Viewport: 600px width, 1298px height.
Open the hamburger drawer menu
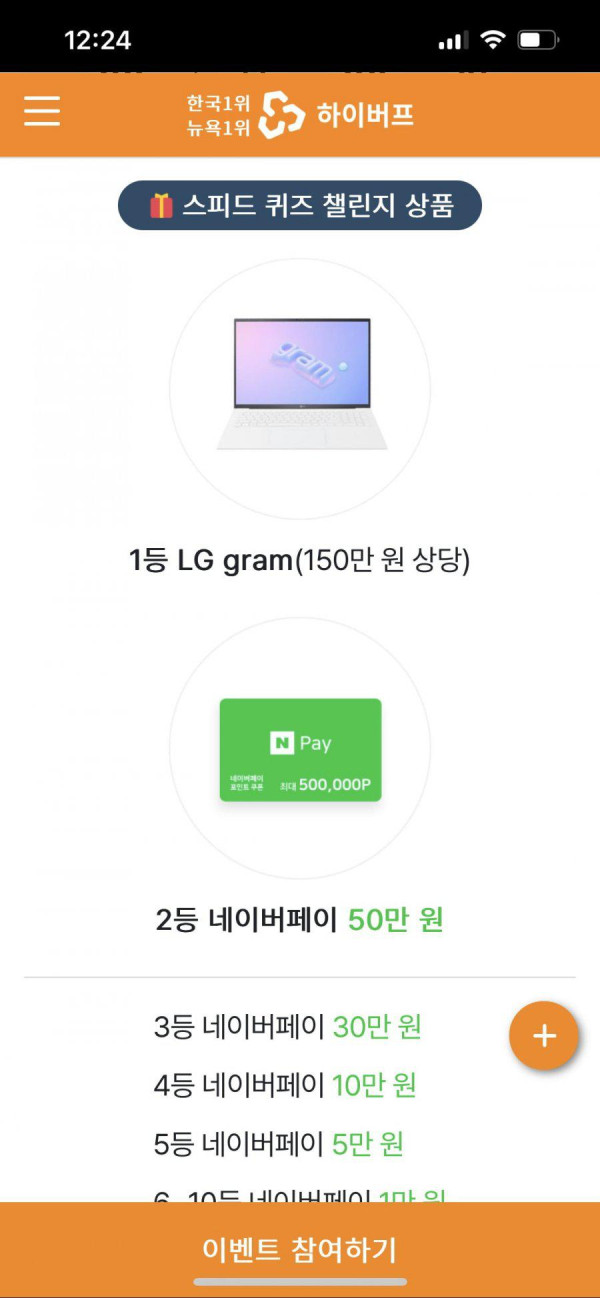coord(42,111)
